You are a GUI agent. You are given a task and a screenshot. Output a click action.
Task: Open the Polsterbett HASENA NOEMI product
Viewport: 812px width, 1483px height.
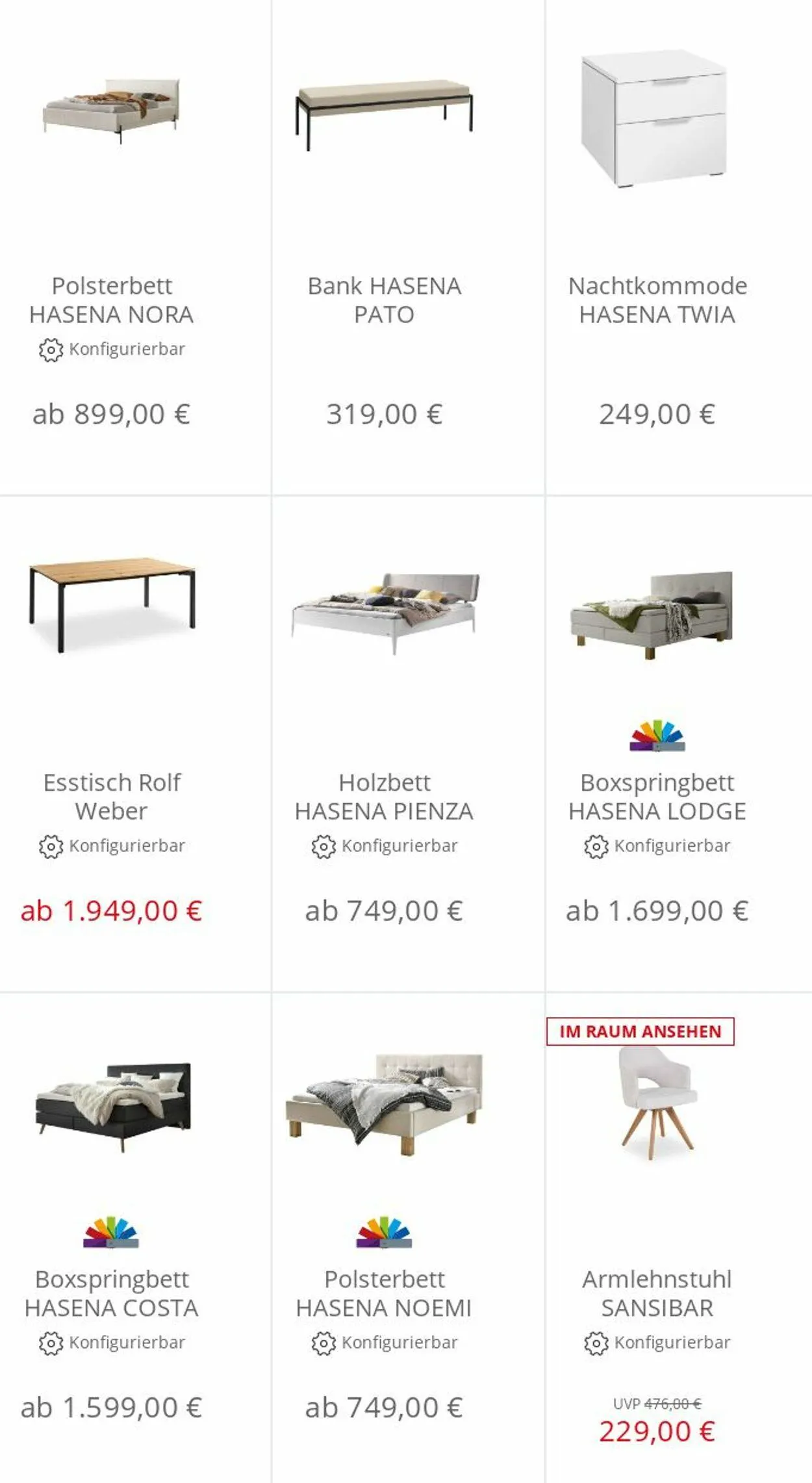384,1293
